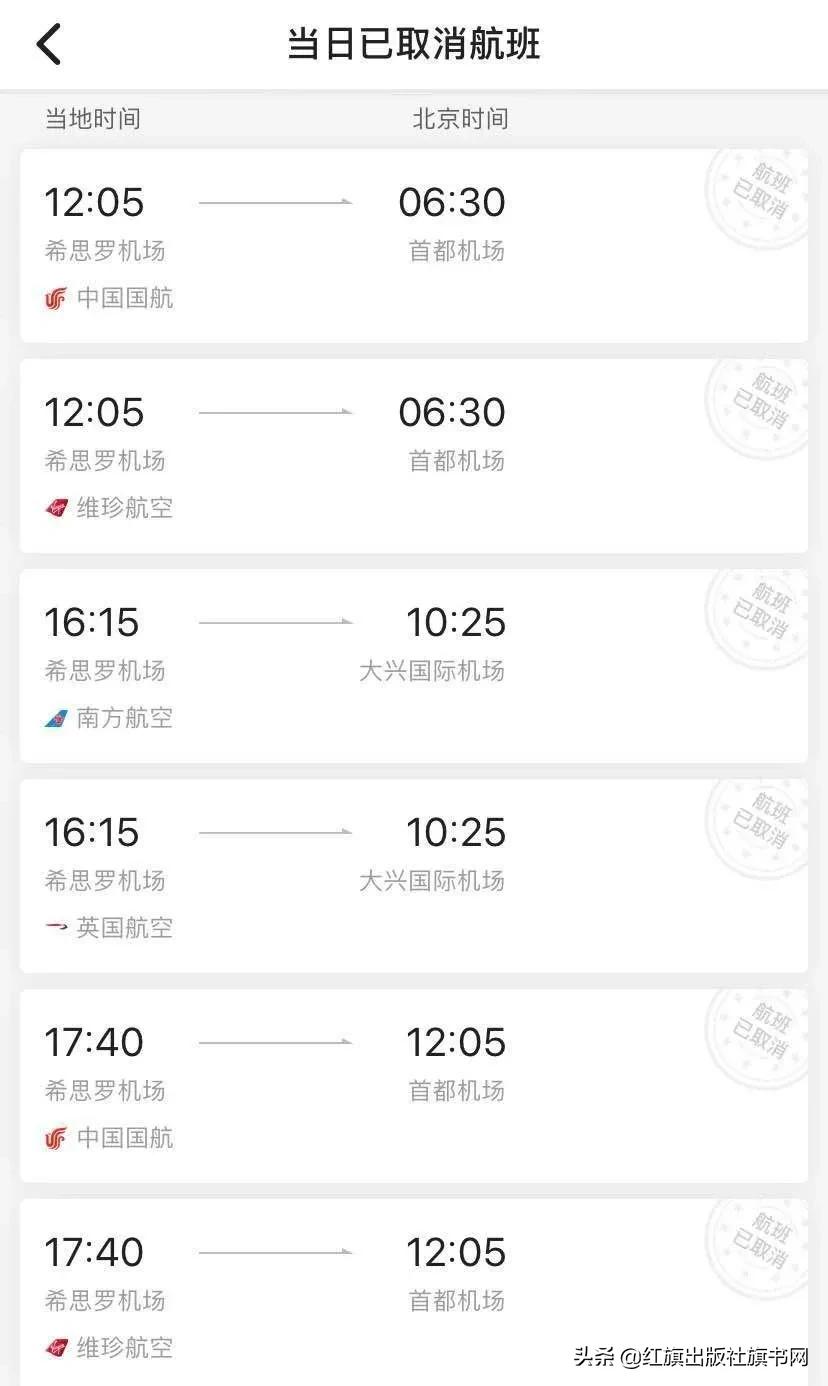Select the China Southern Airlines logo
Screen dimensions: 828x1386
57,718
